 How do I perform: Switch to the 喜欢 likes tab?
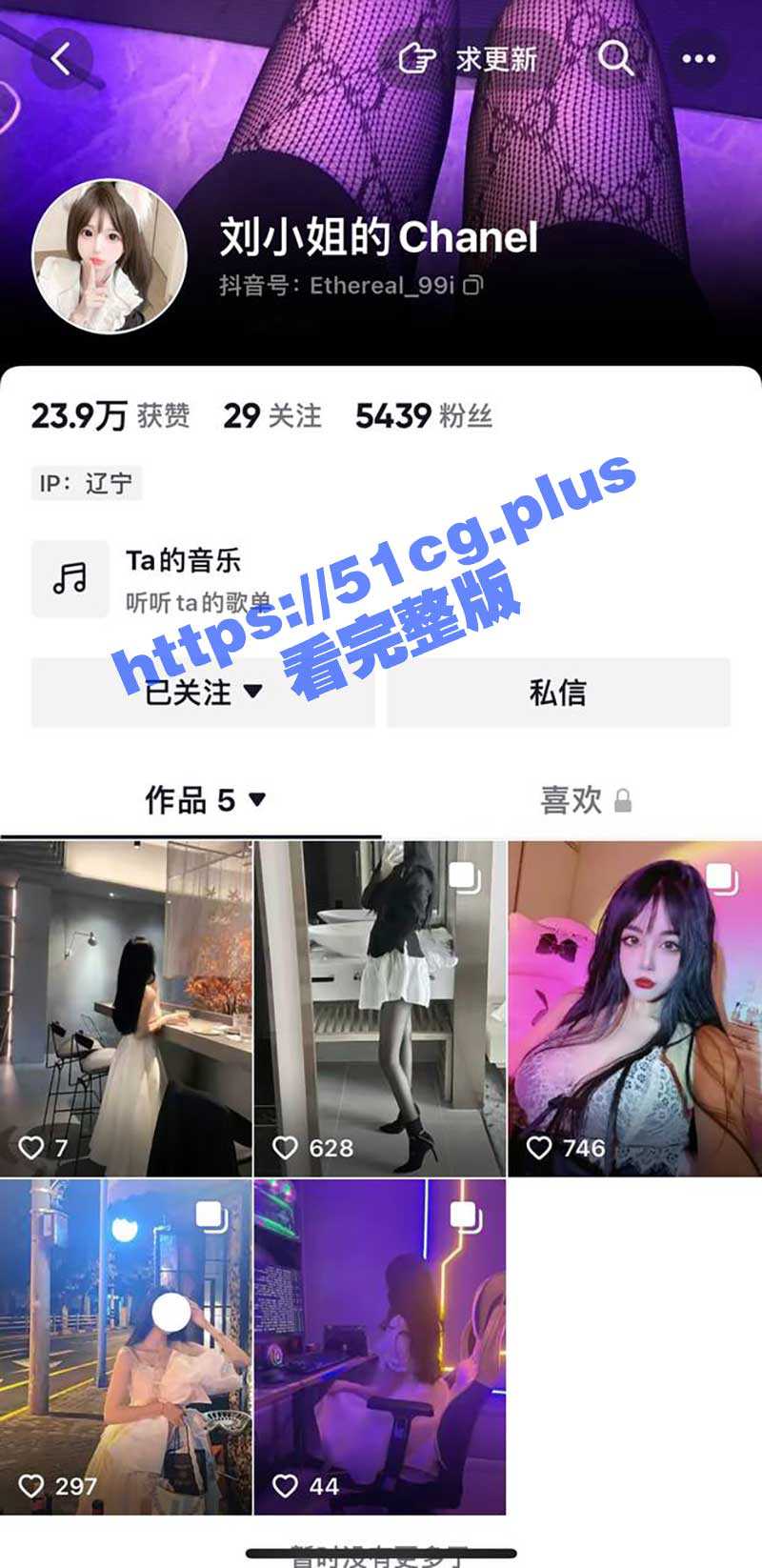(x=584, y=800)
